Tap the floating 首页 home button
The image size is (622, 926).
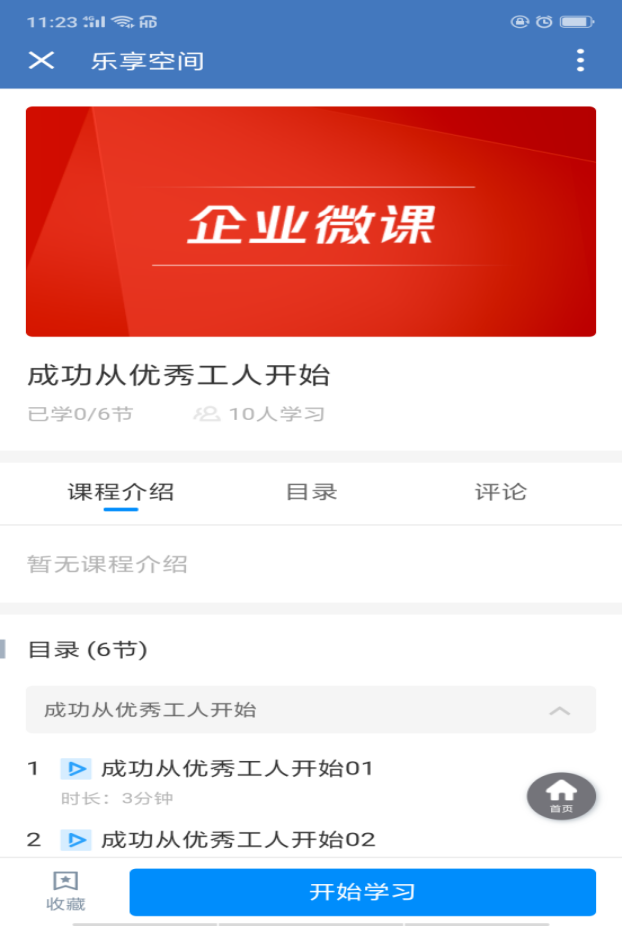pos(561,796)
